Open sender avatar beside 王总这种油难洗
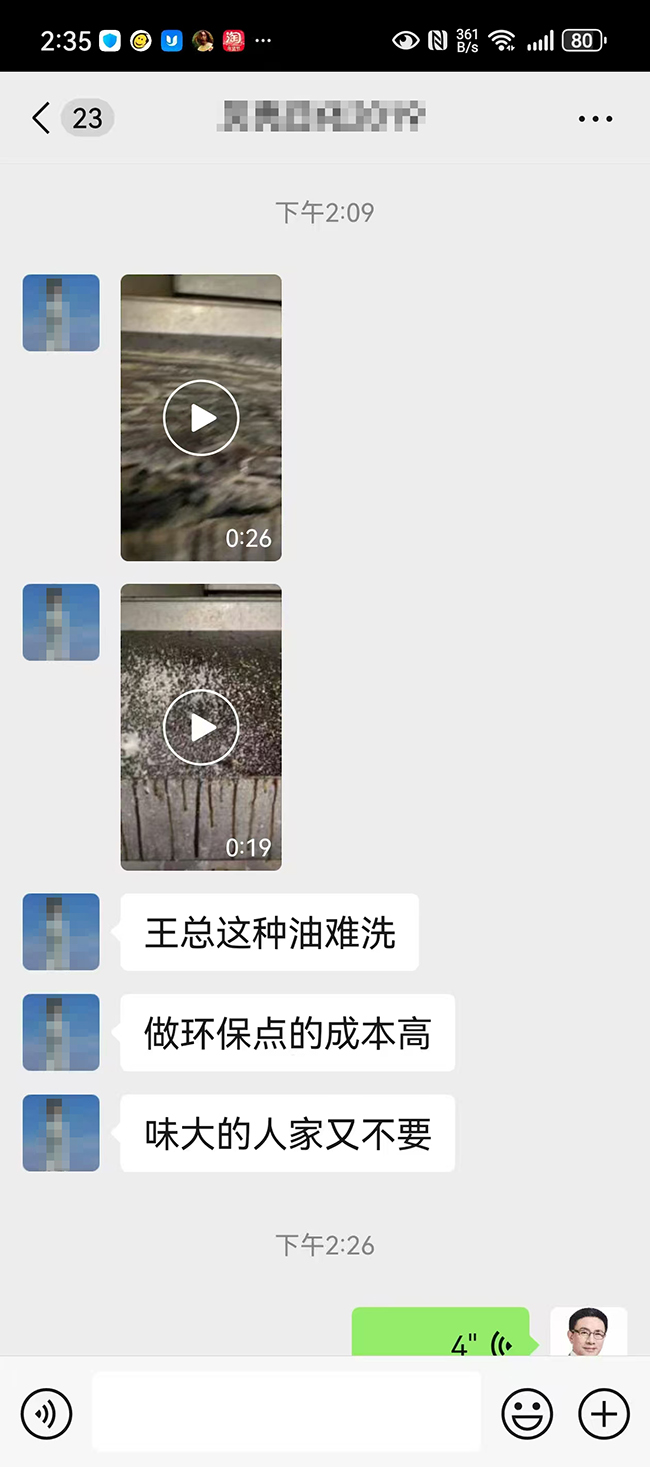 click(x=61, y=932)
